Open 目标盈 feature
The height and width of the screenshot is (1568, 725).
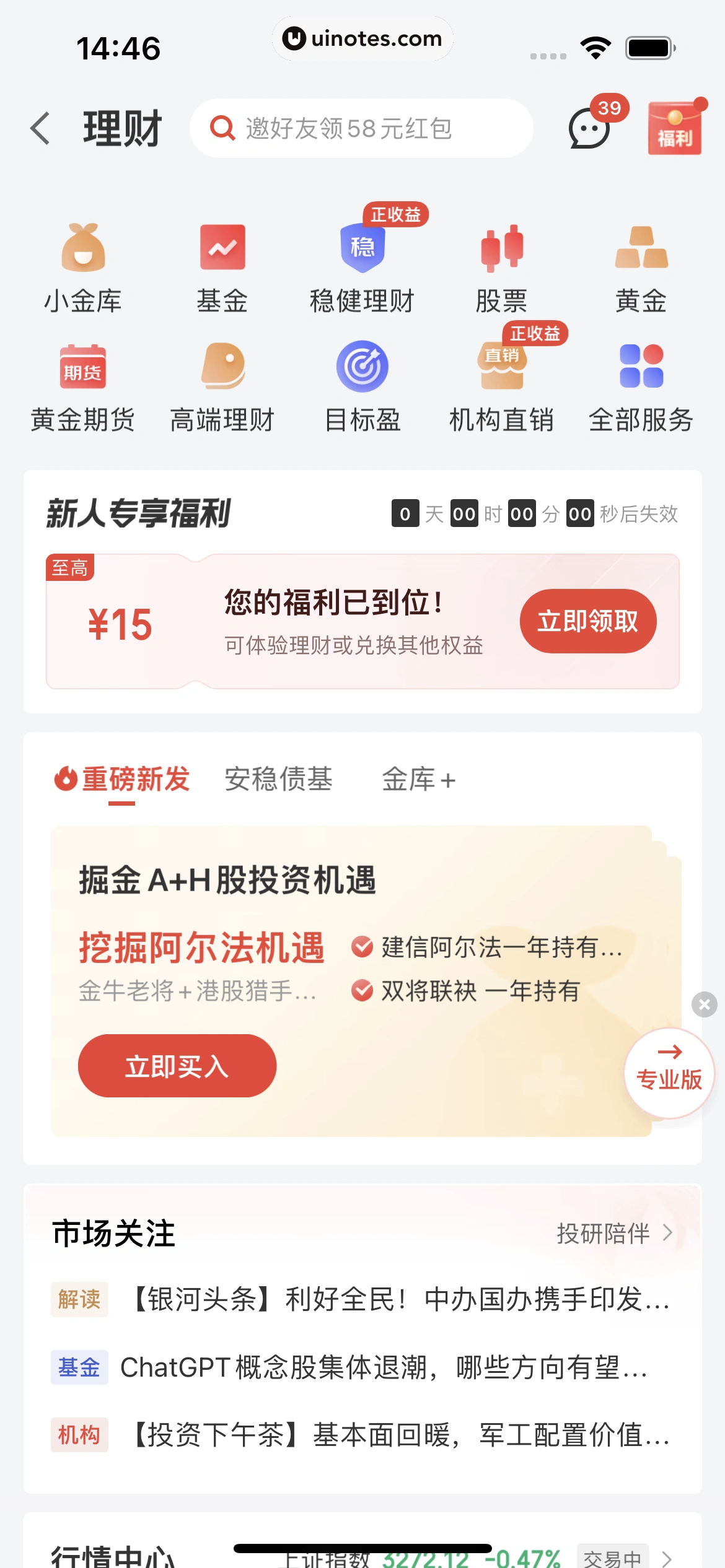pos(362,384)
